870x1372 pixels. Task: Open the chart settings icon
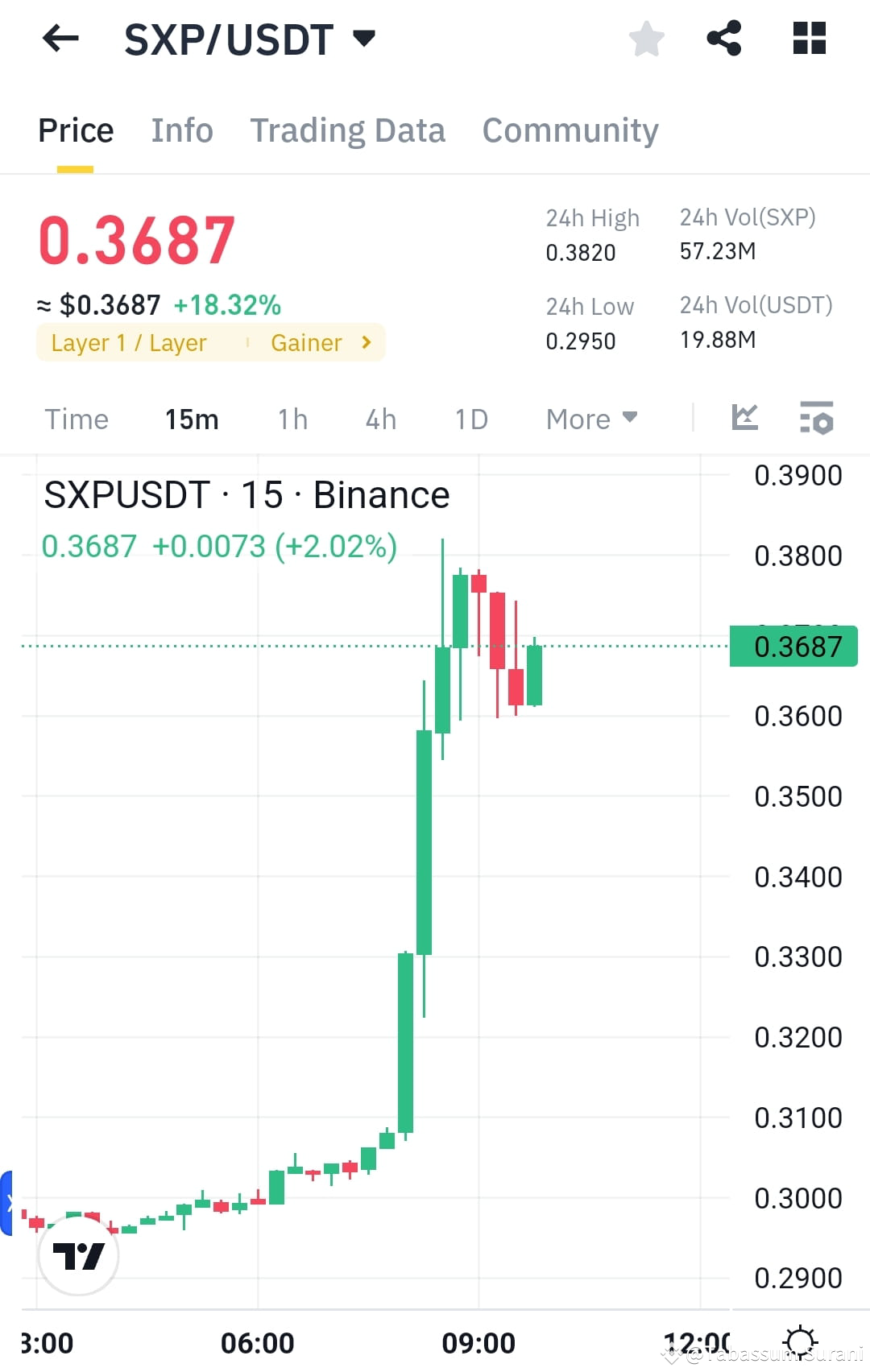pos(816,418)
